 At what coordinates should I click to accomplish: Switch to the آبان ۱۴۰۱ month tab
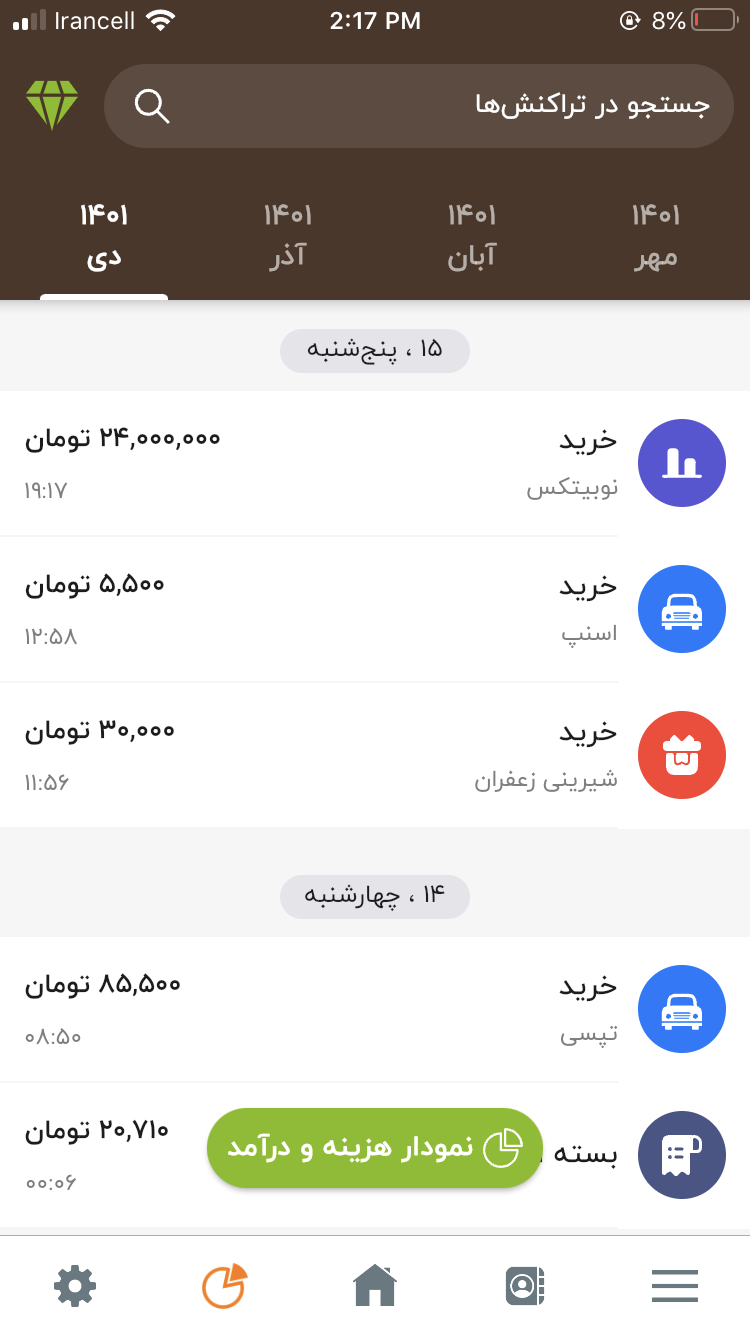[x=472, y=237]
